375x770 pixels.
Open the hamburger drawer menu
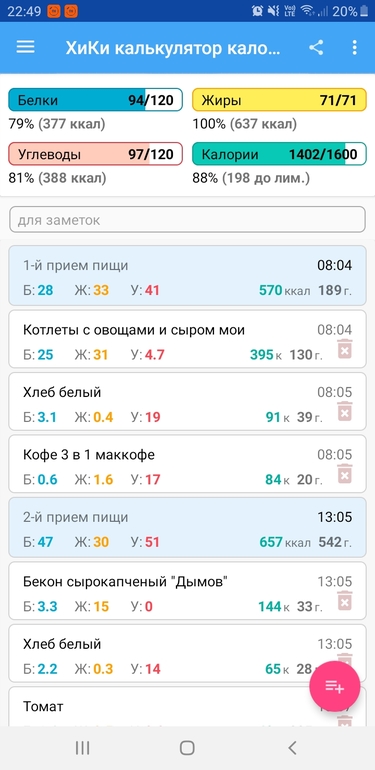click(26, 47)
